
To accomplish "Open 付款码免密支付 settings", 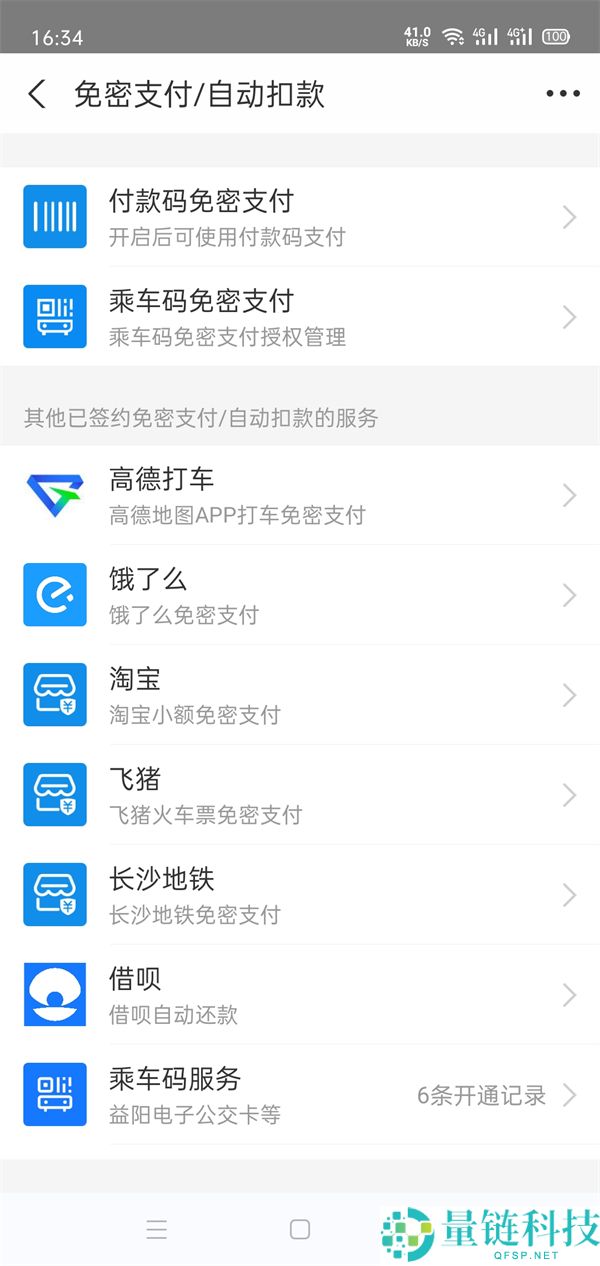I will pyautogui.click(x=300, y=216).
